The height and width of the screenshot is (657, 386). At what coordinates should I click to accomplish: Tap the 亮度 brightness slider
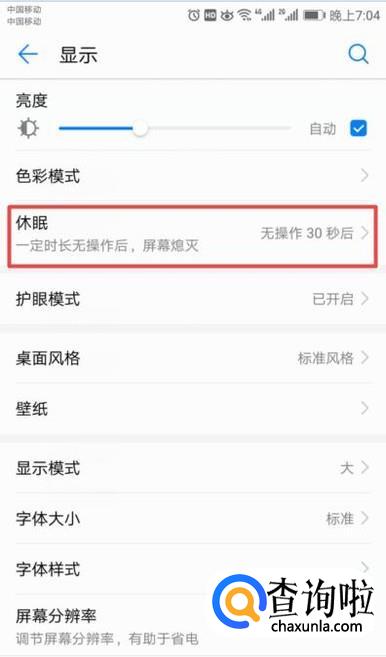[x=175, y=128]
